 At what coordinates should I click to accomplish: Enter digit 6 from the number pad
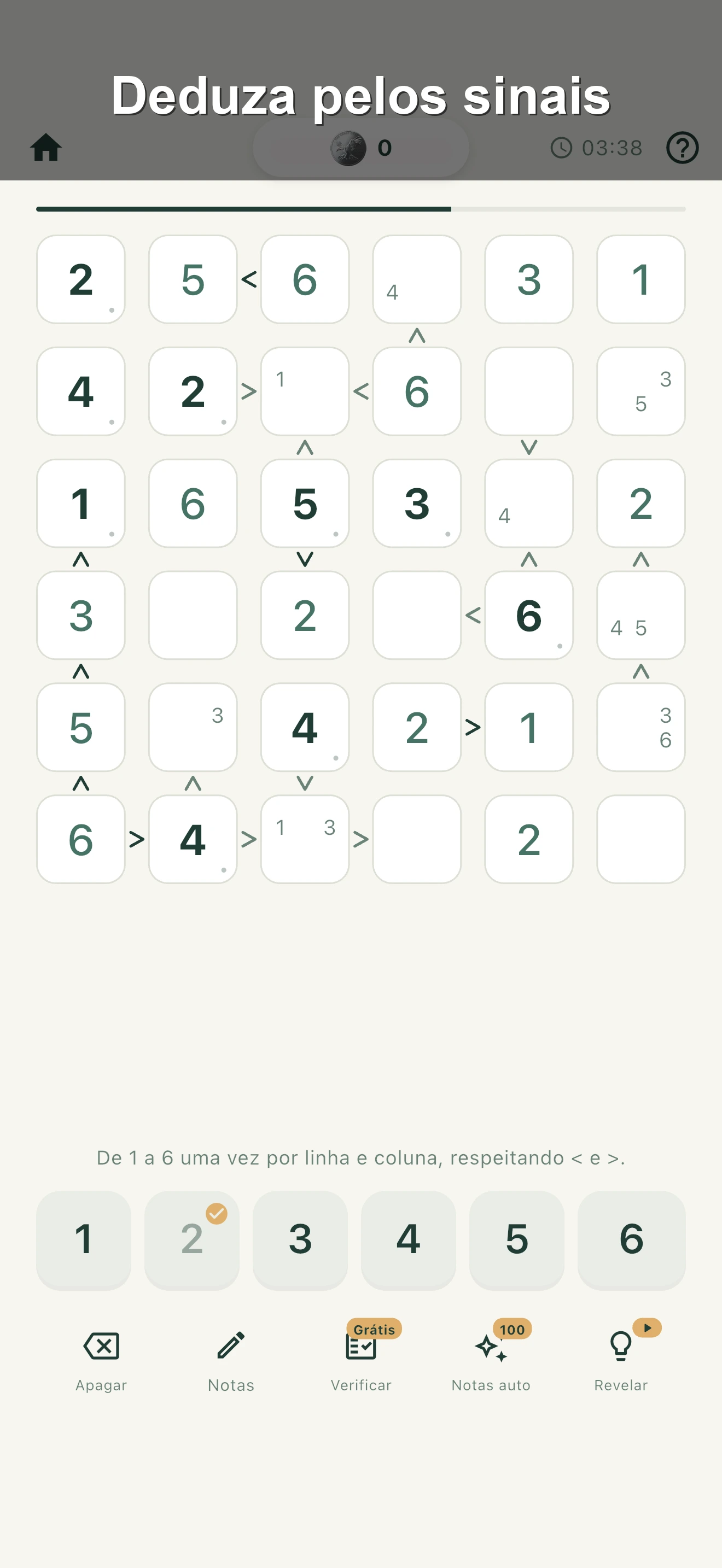pos(631,1240)
